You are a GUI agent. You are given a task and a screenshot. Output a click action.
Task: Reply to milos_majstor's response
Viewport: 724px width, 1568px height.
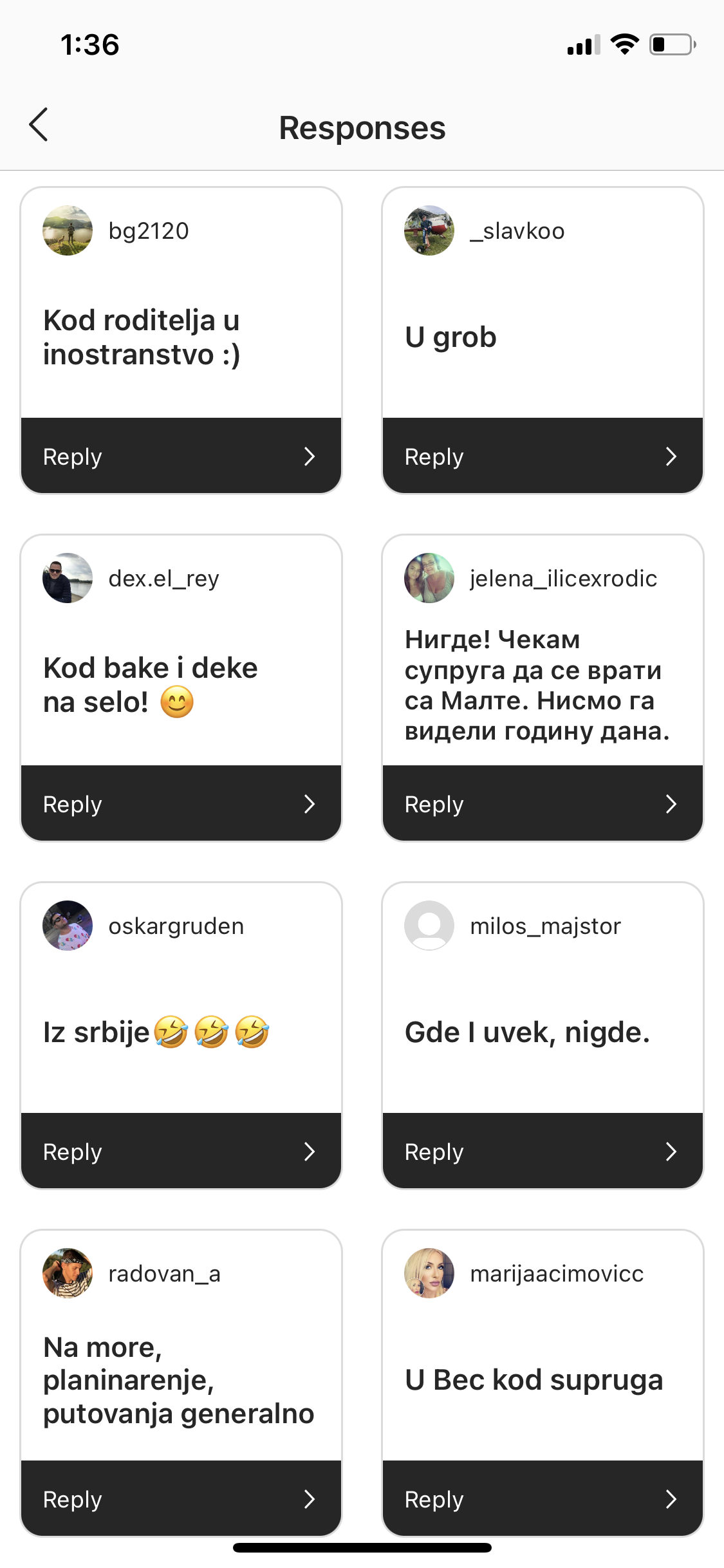tap(543, 1152)
